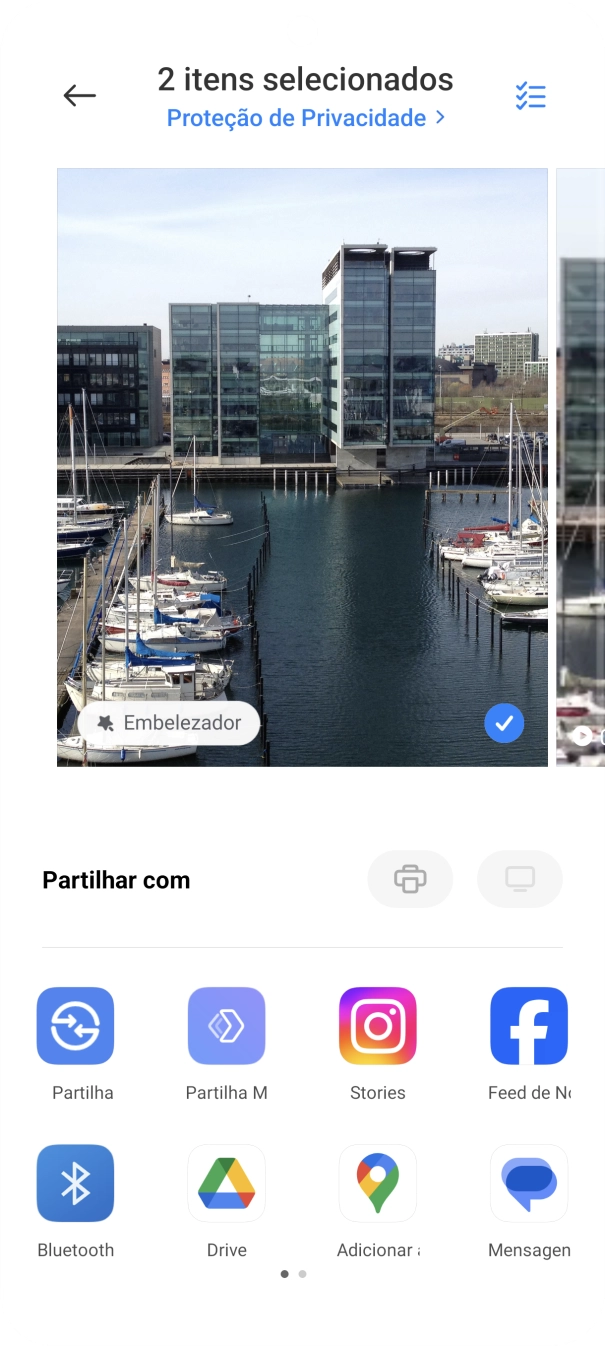Screen dimensions: 605x1346
Task: Print the selected items
Action: [x=410, y=879]
